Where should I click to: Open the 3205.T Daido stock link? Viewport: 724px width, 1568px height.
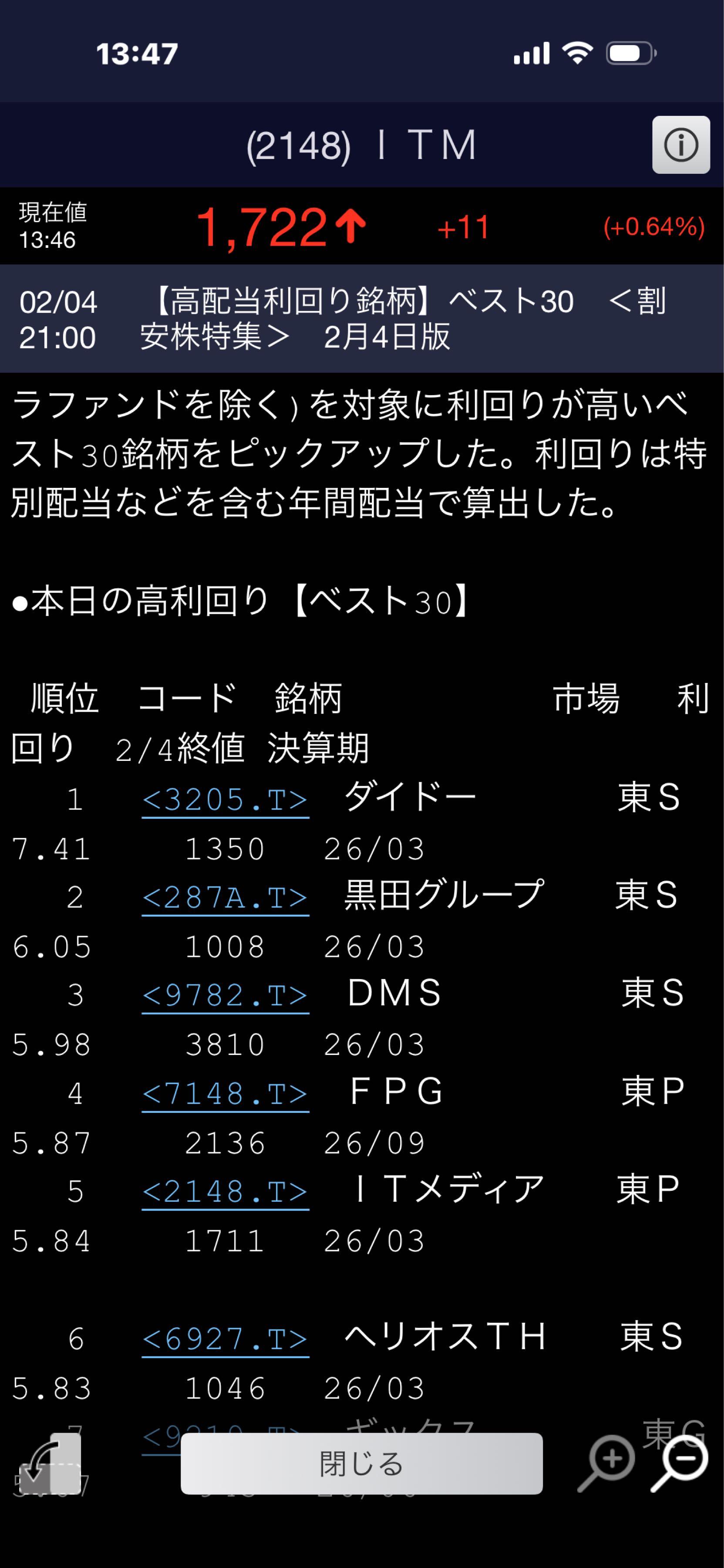(x=225, y=800)
